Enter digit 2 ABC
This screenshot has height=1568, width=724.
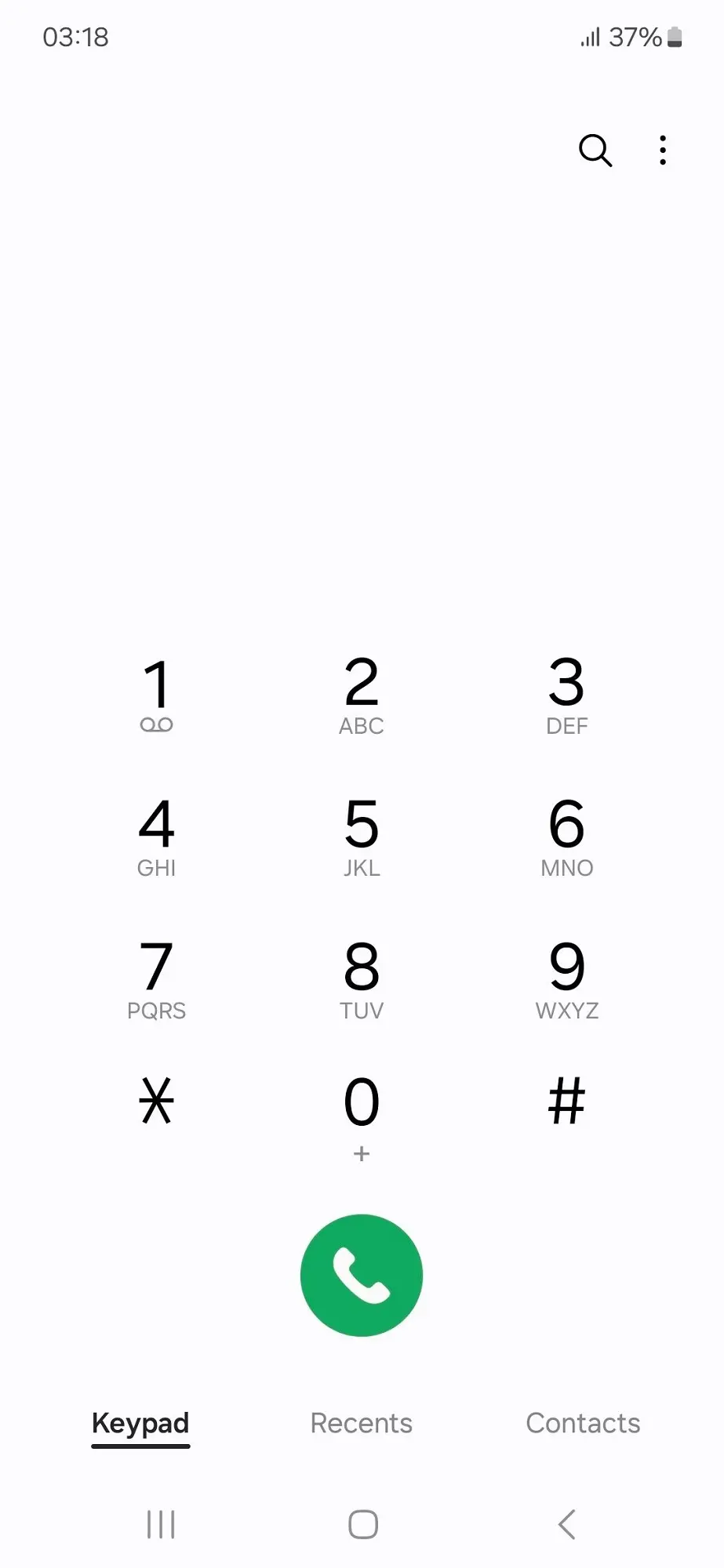click(x=362, y=694)
